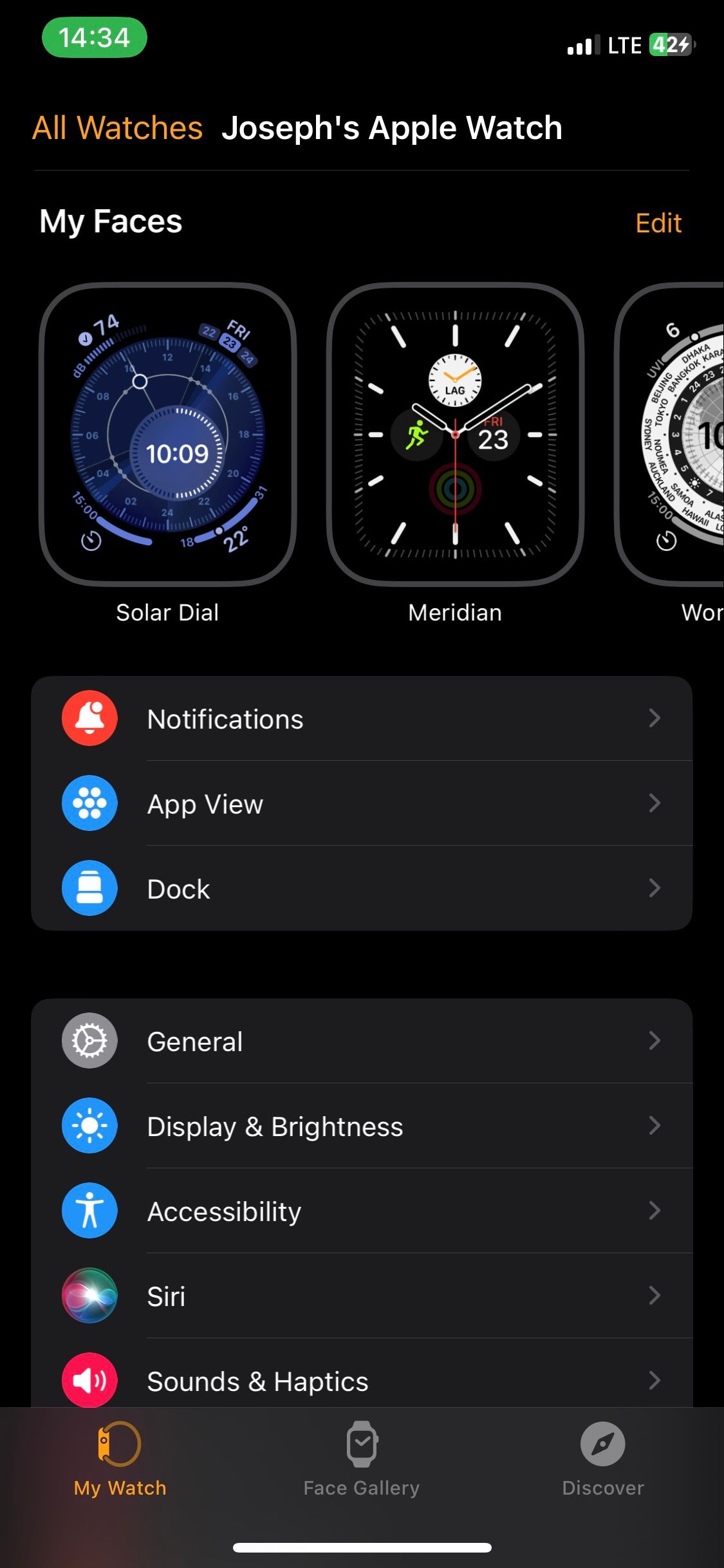Tap the General settings gear icon
This screenshot has width=724, height=1568.
pos(89,1041)
